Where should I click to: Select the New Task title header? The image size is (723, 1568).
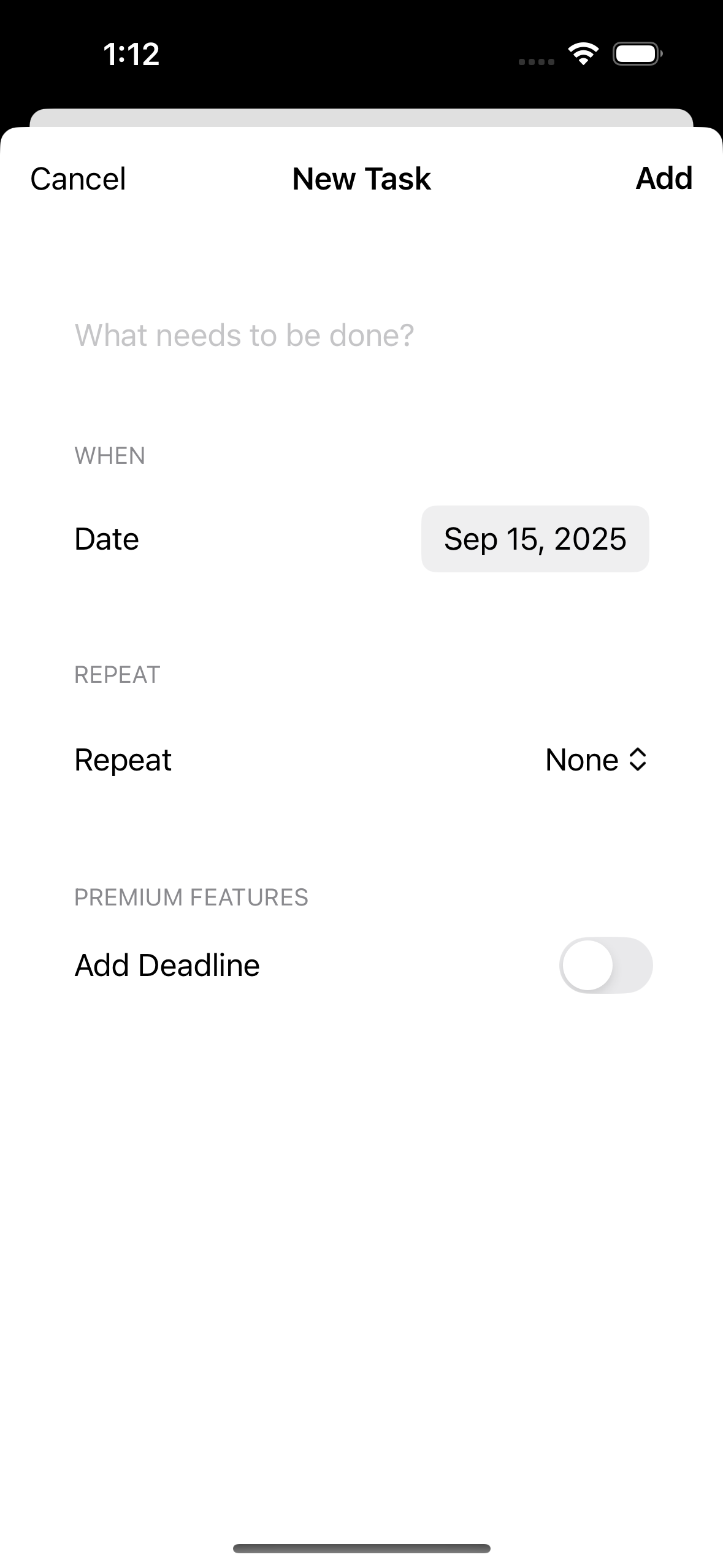[x=361, y=179]
